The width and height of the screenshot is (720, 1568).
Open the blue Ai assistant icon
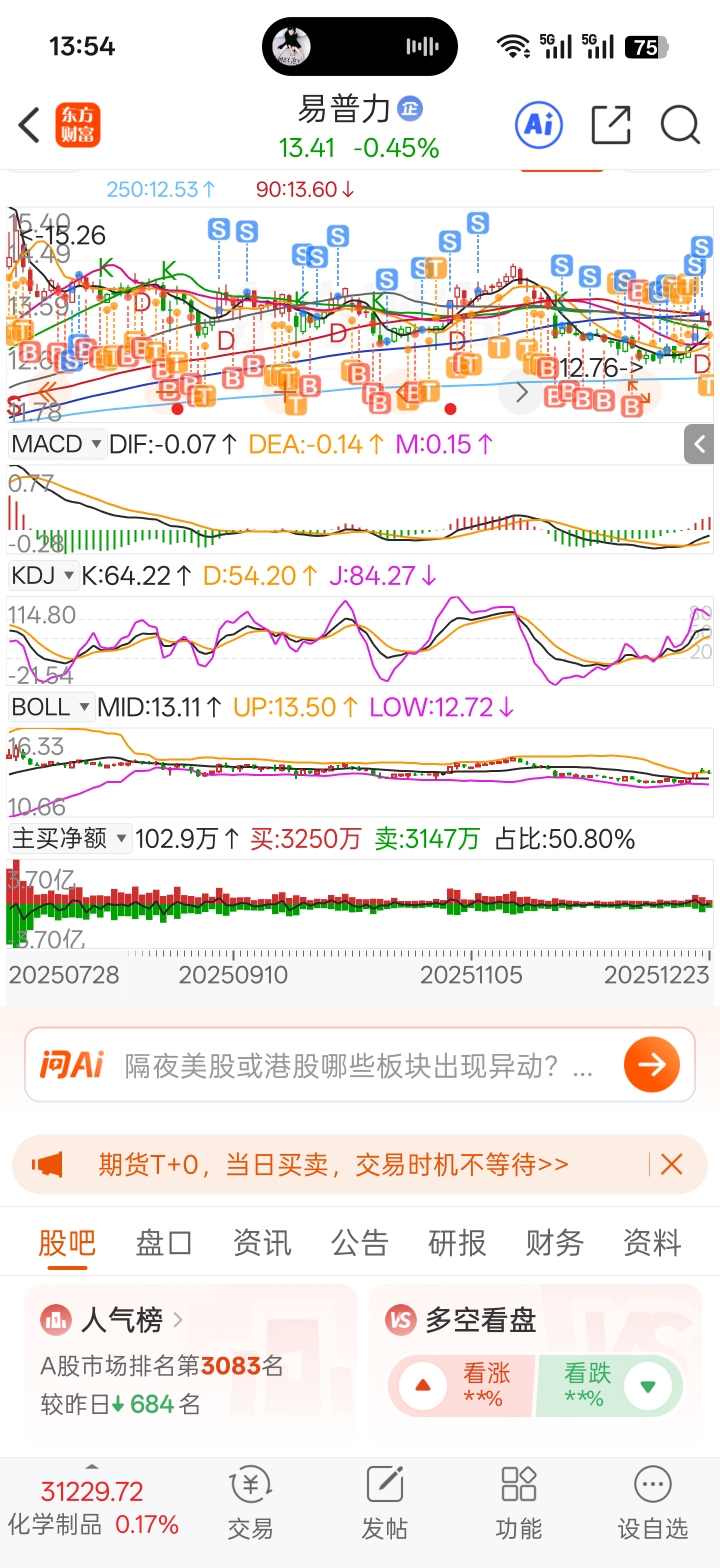pos(539,125)
